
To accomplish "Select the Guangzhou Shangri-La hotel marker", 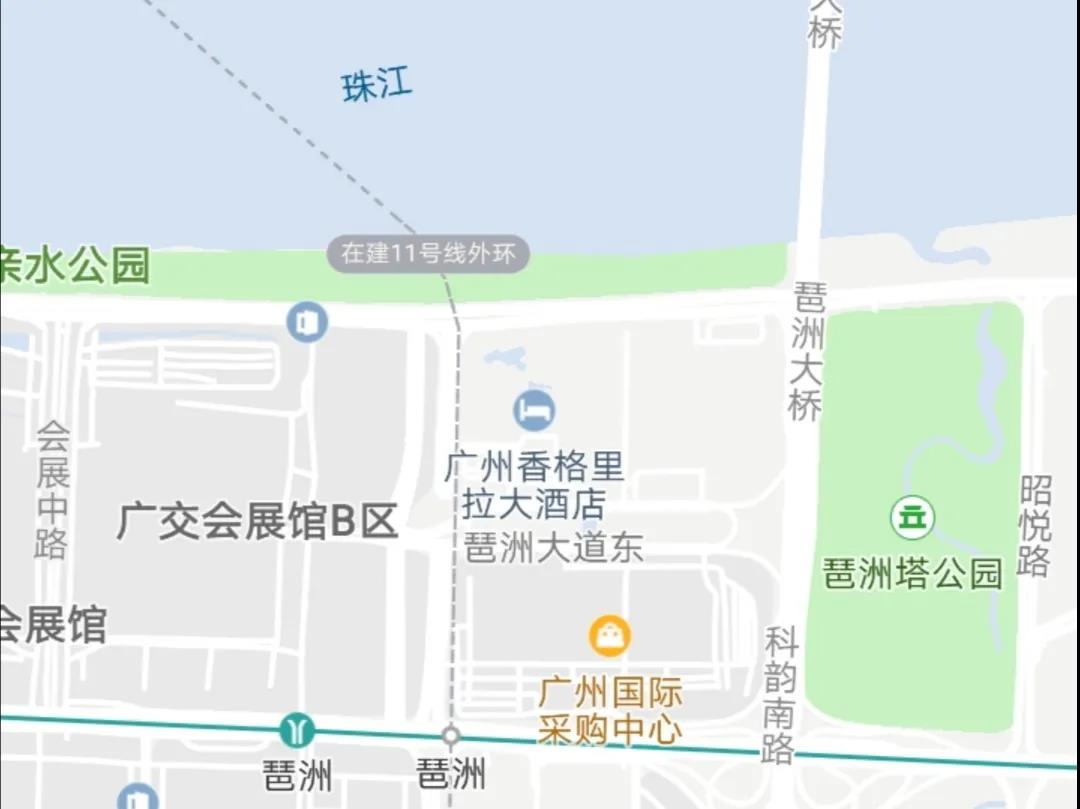I will point(534,410).
